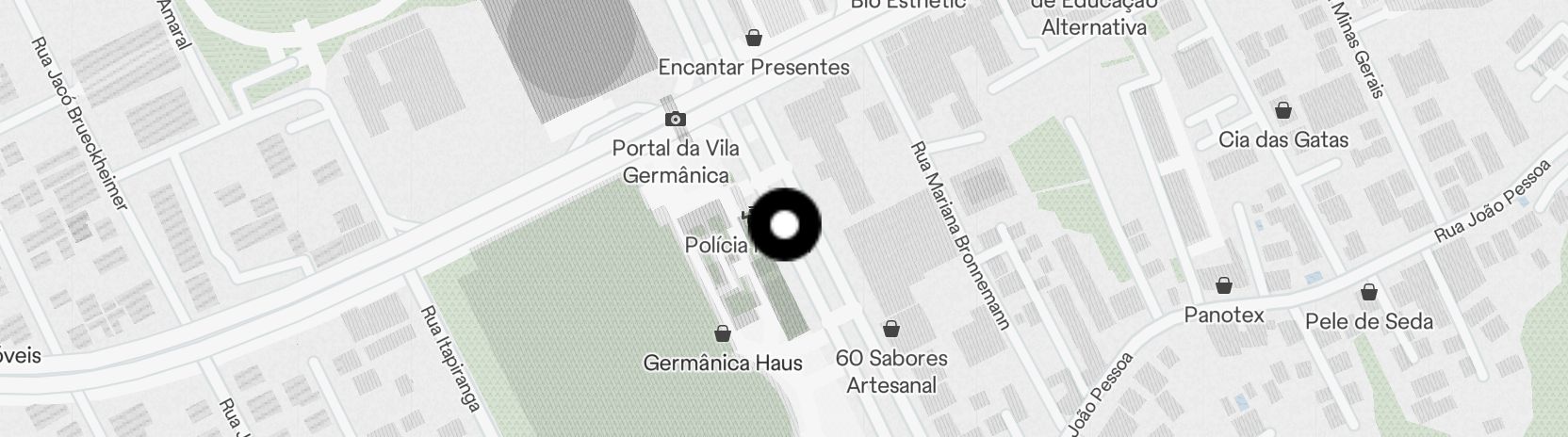1568x437 pixels.
Task: Open the Encantar Presentes shop marker
Action: point(753,38)
